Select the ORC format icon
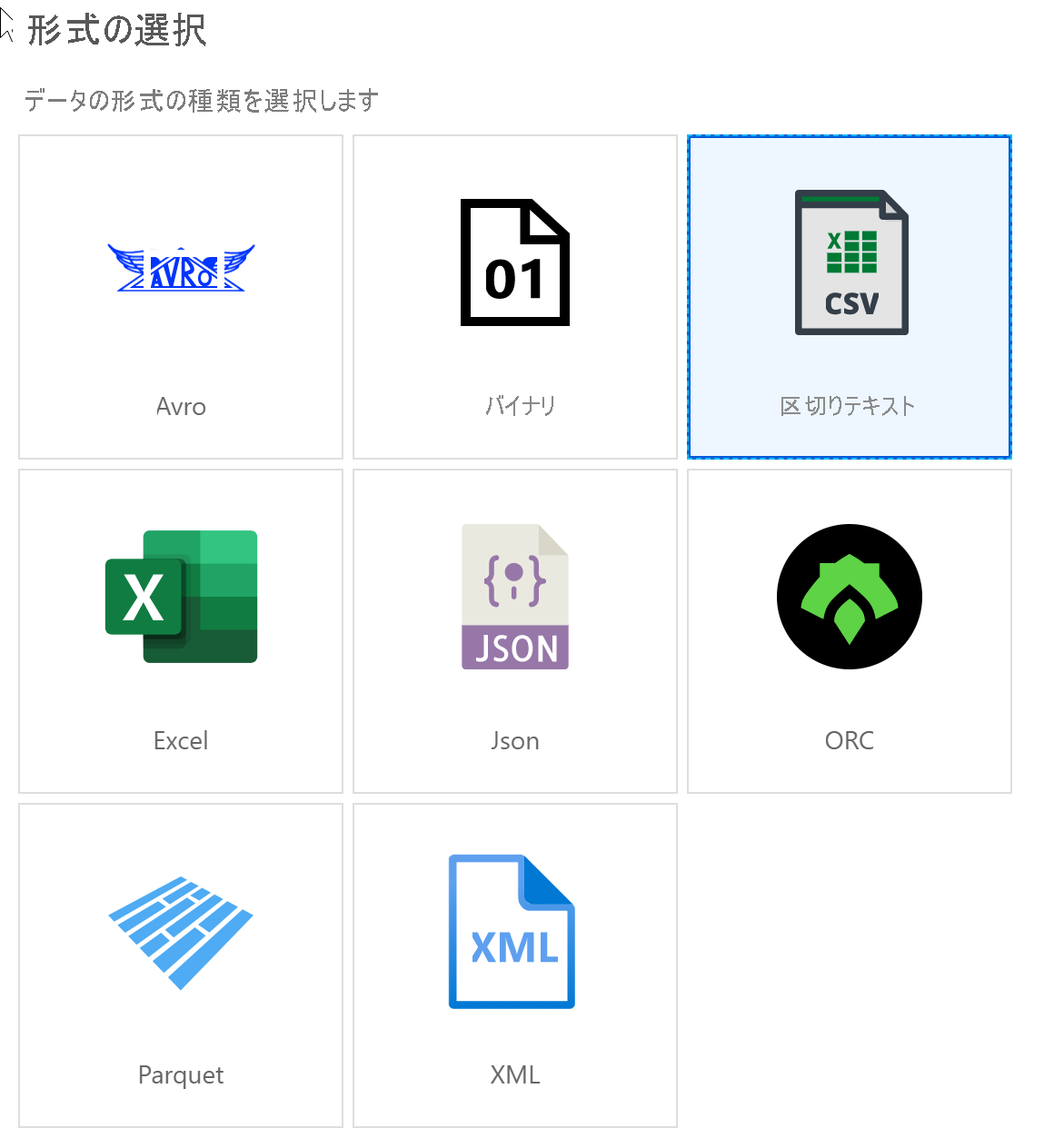The width and height of the screenshot is (1064, 1148). [x=849, y=597]
